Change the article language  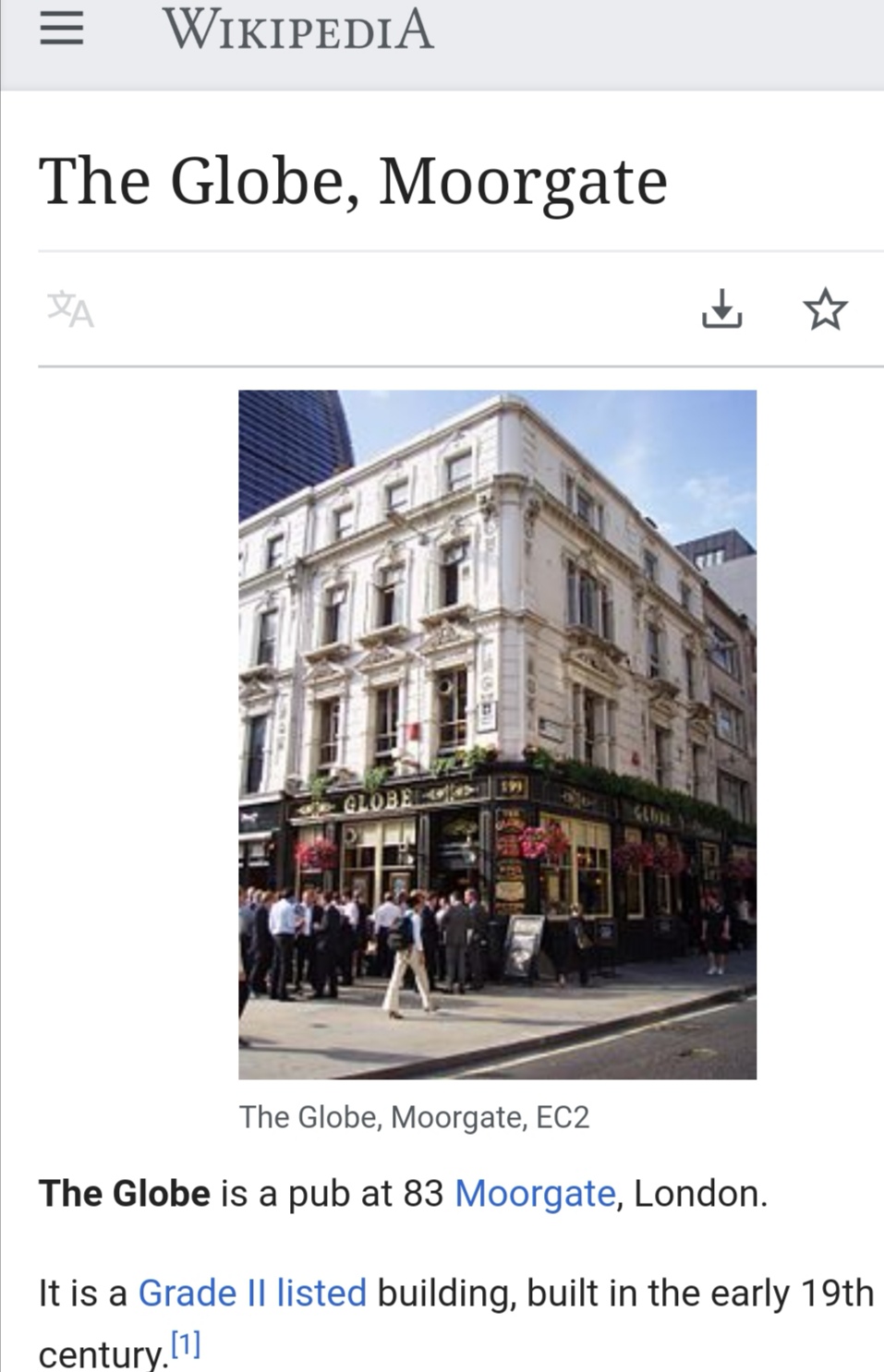click(x=71, y=309)
